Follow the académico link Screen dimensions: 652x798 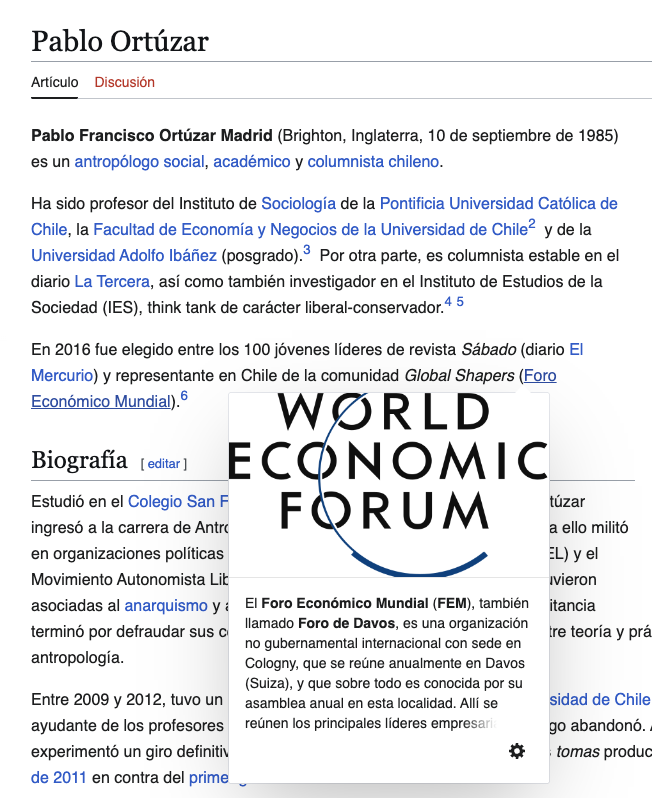[250, 161]
